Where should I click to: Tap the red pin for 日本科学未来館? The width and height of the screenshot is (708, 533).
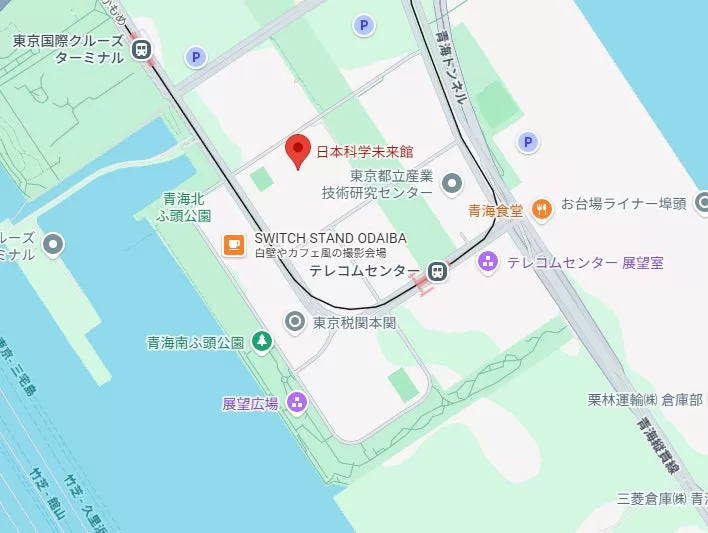pyautogui.click(x=298, y=151)
